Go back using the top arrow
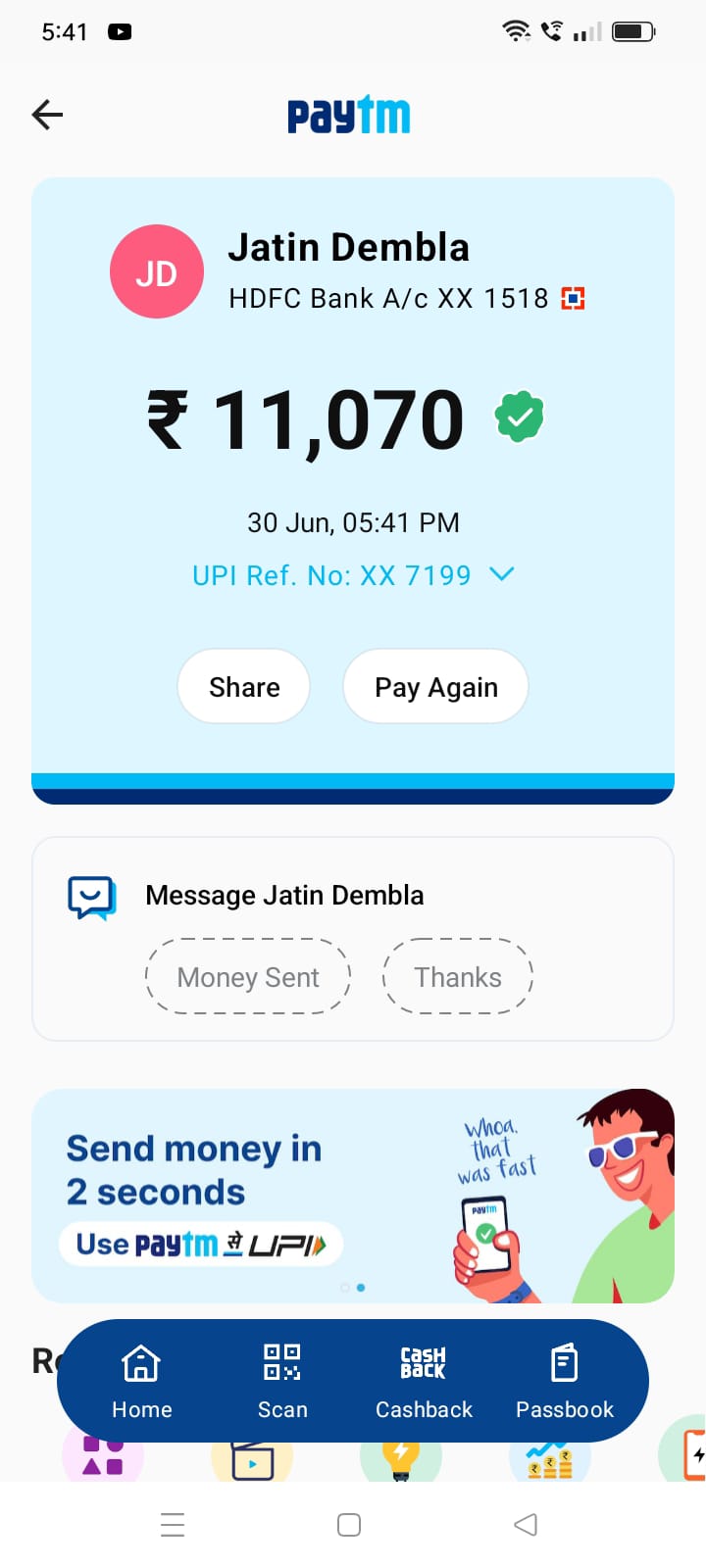706x1568 pixels. [x=47, y=115]
